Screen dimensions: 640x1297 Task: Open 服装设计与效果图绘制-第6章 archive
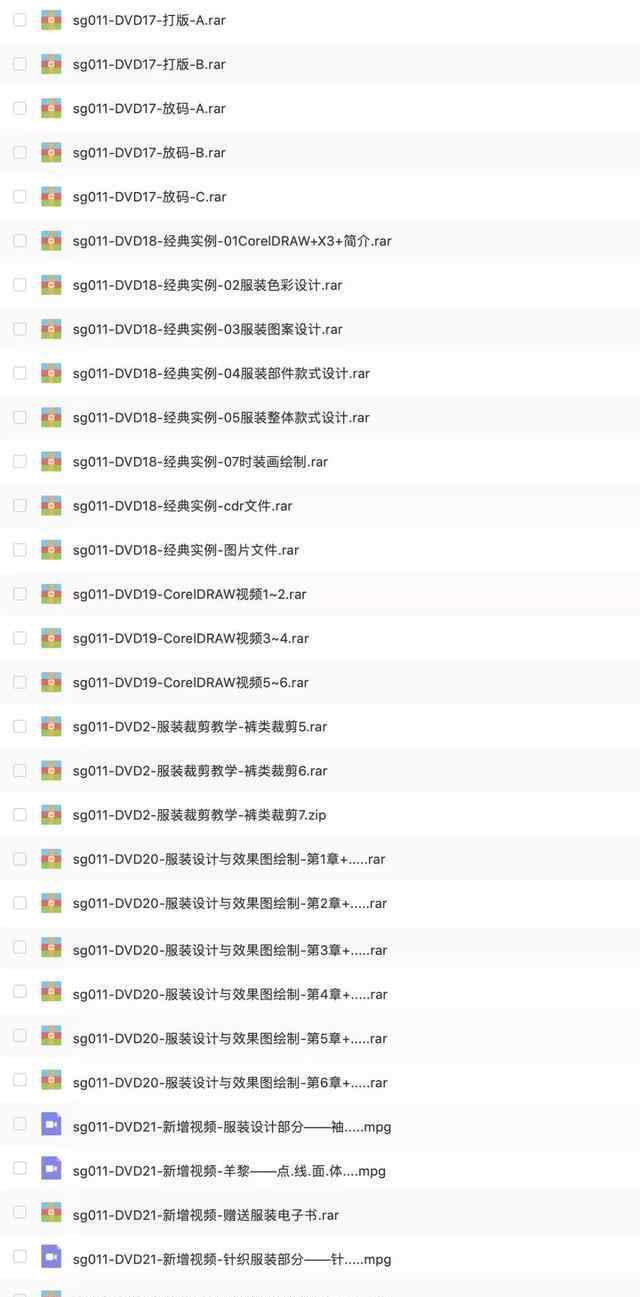(x=230, y=1082)
